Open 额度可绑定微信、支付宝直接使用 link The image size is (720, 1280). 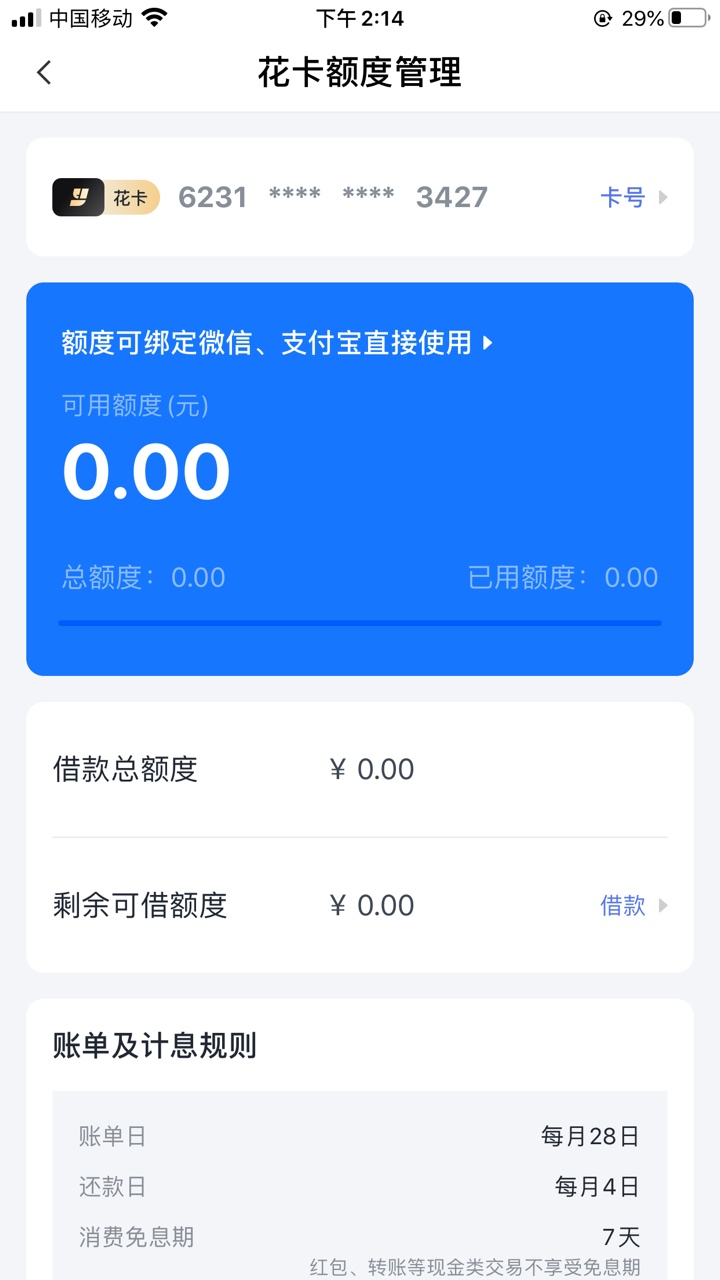pyautogui.click(x=277, y=343)
